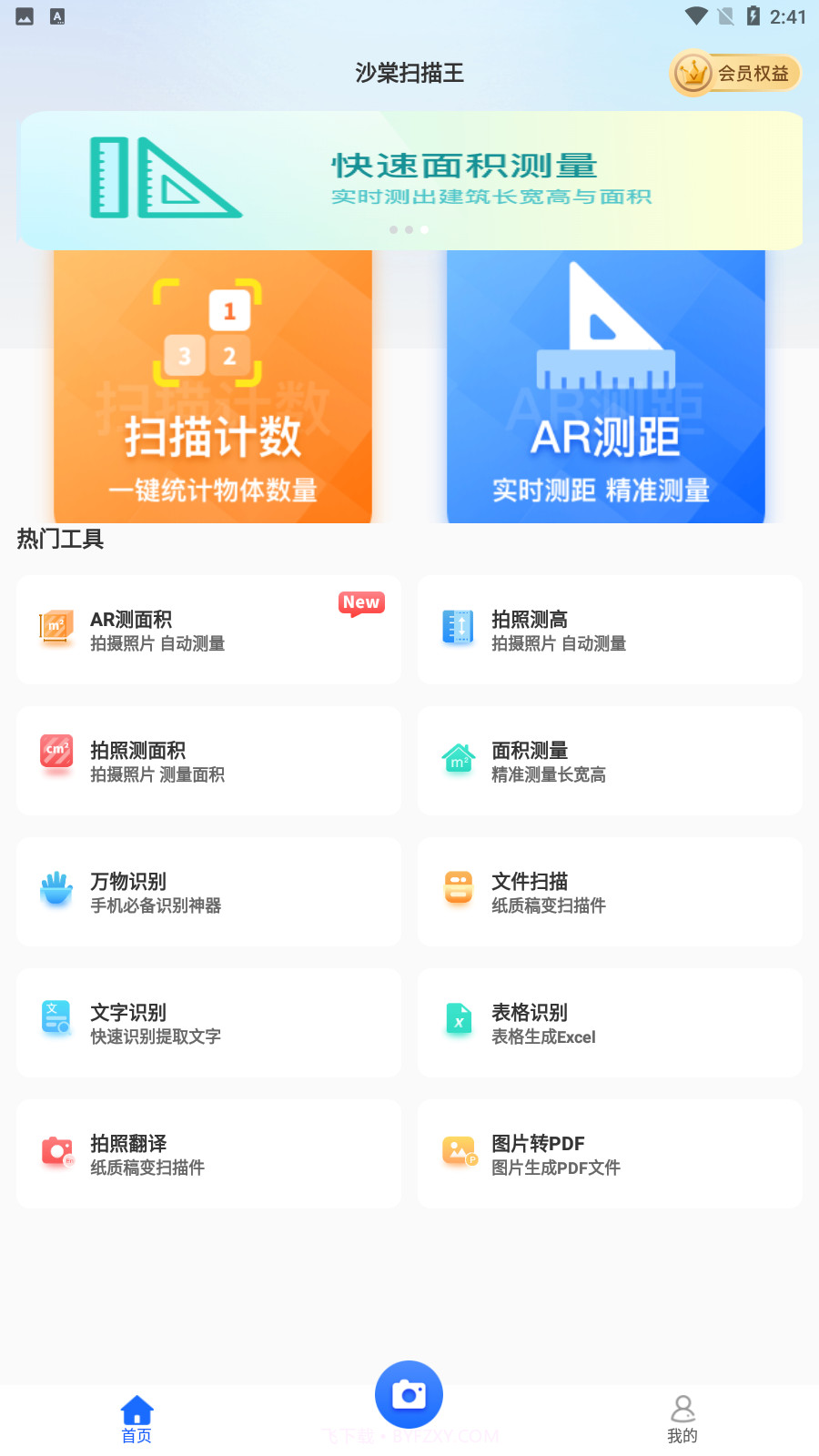819x1456 pixels.
Task: Open the 会员权益 membership button
Action: point(735,73)
